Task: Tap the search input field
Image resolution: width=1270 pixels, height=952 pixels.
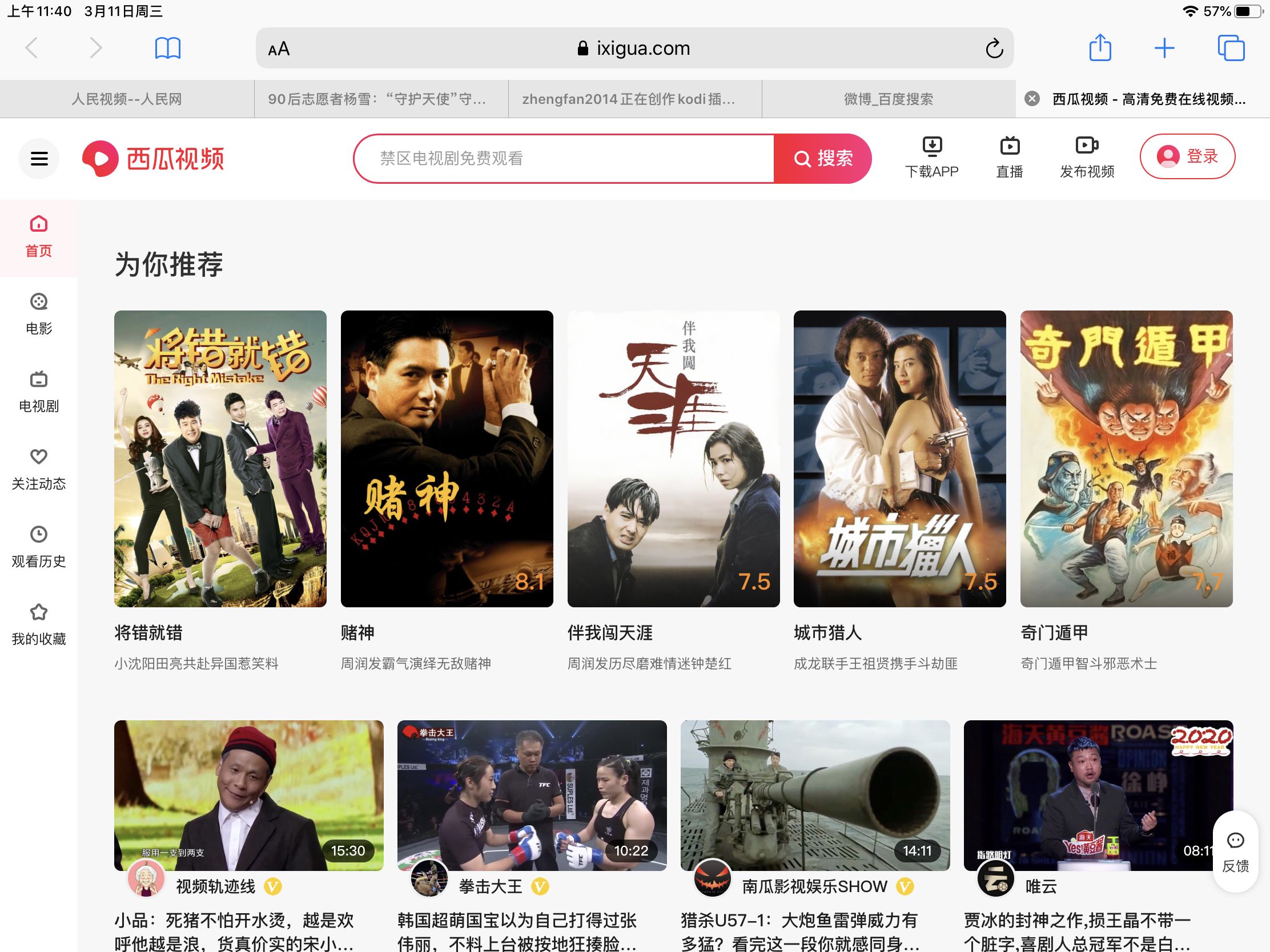Action: (562, 158)
